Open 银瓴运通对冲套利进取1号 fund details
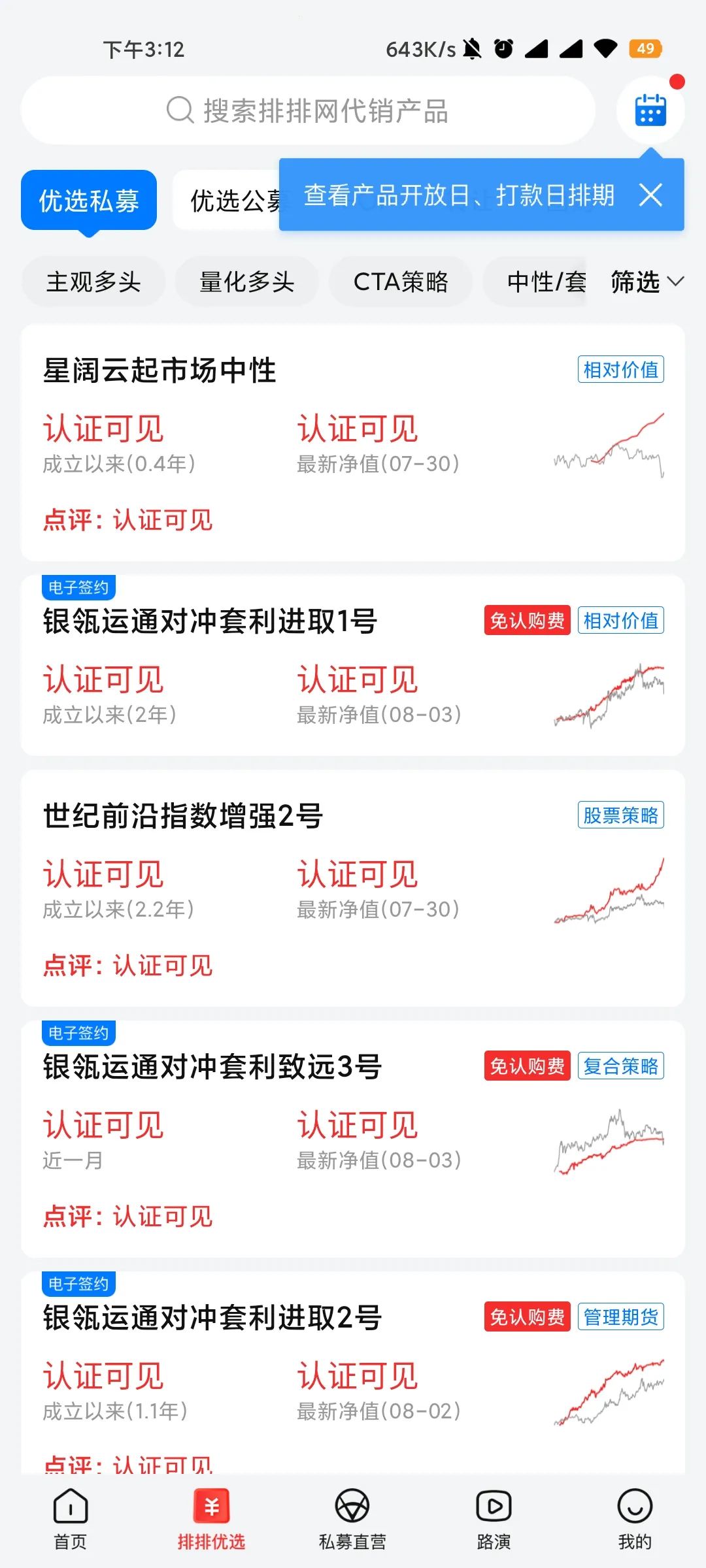The height and width of the screenshot is (1568, 706). [210, 621]
